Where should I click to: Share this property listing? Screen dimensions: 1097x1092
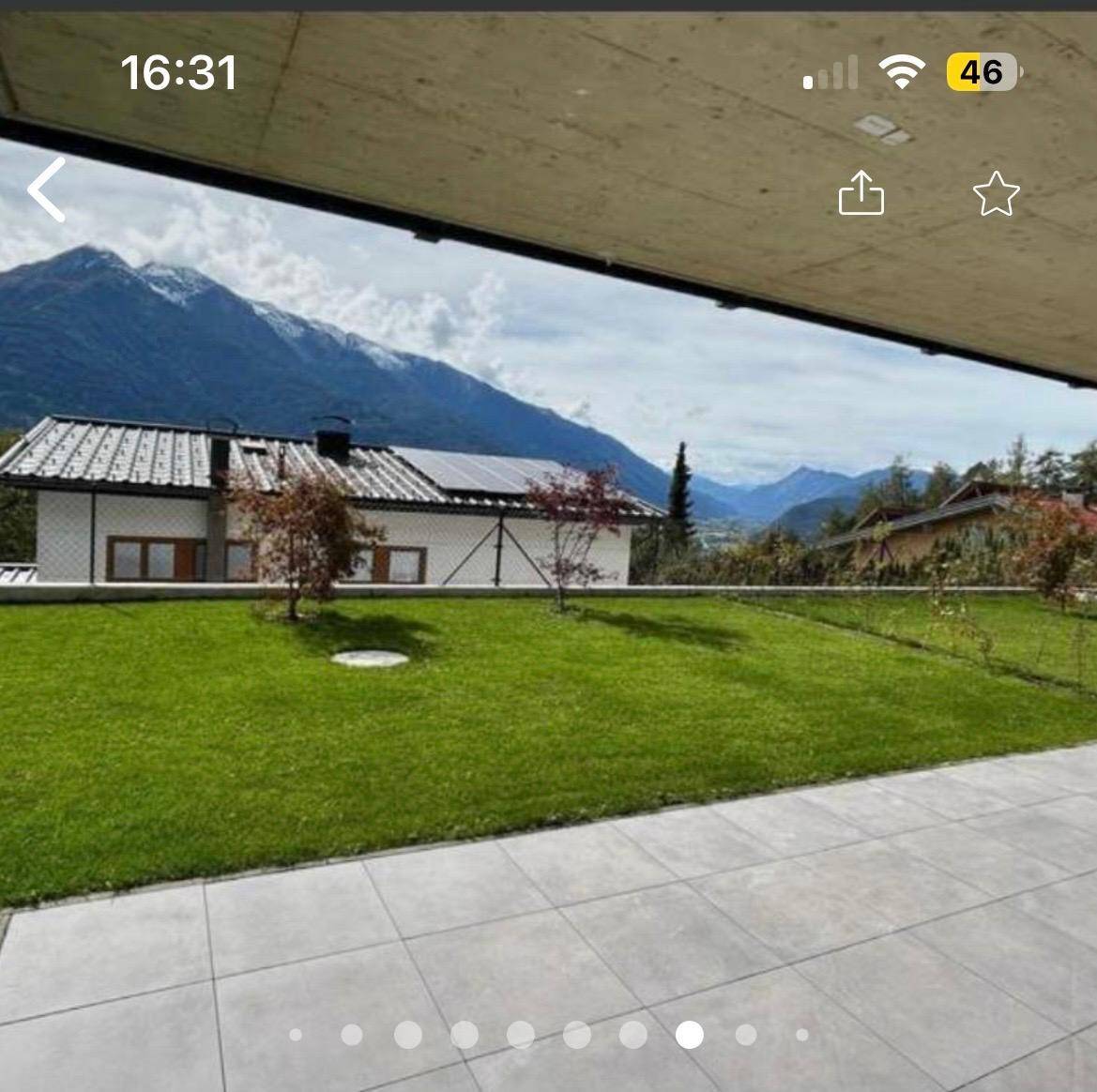(861, 194)
